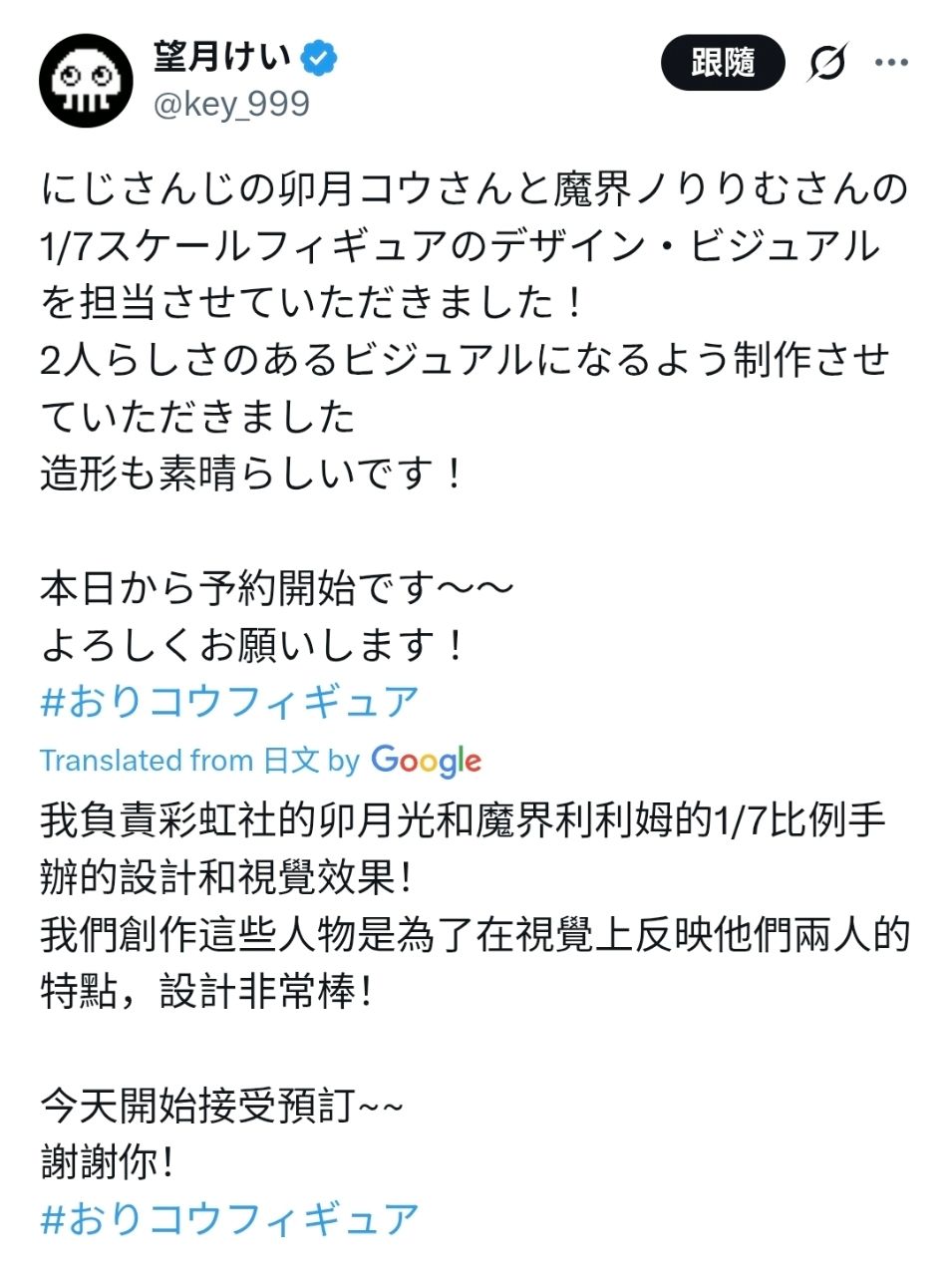
Task: Open the #おりコウフィギュア hashtag in the original text
Action: [x=229, y=702]
